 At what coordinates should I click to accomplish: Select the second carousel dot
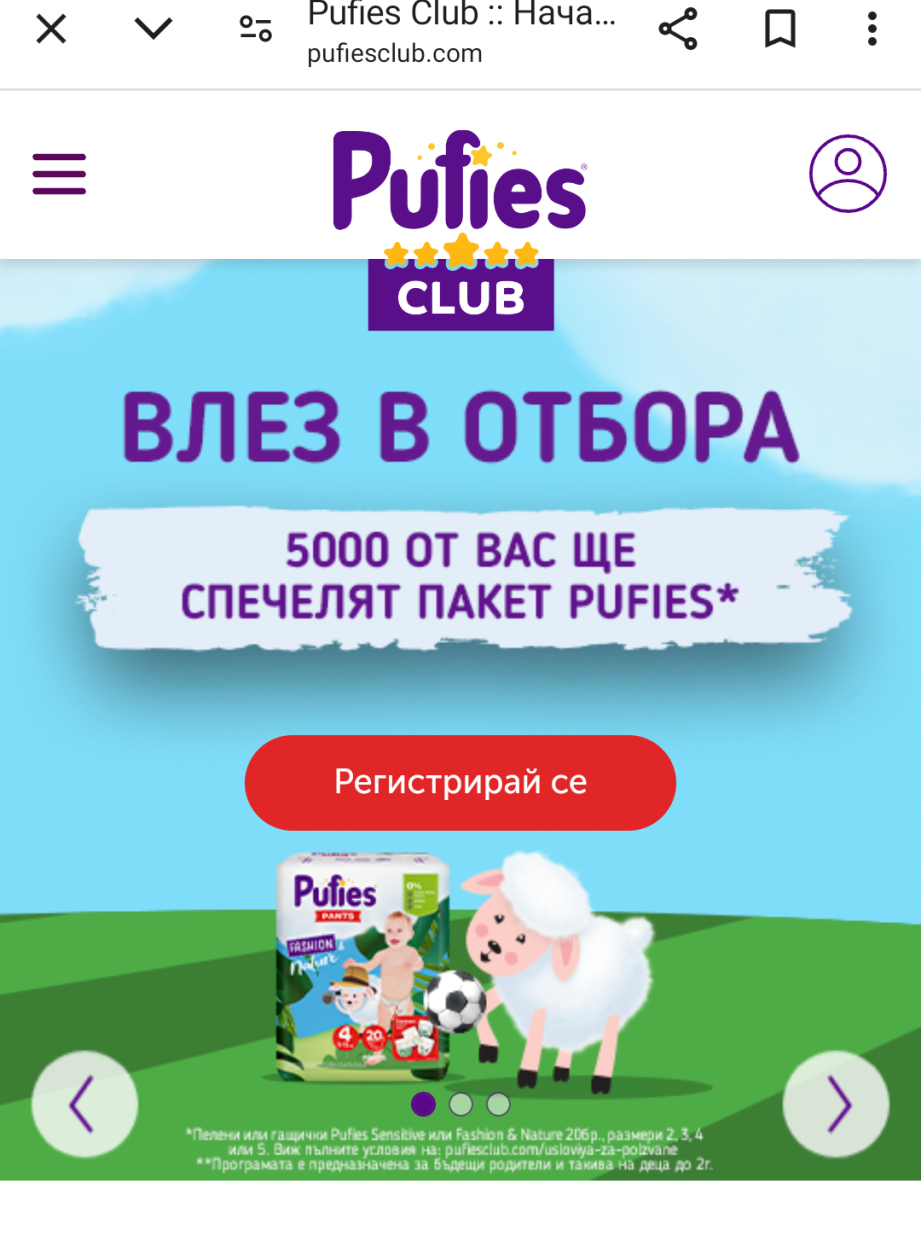tap(460, 1104)
